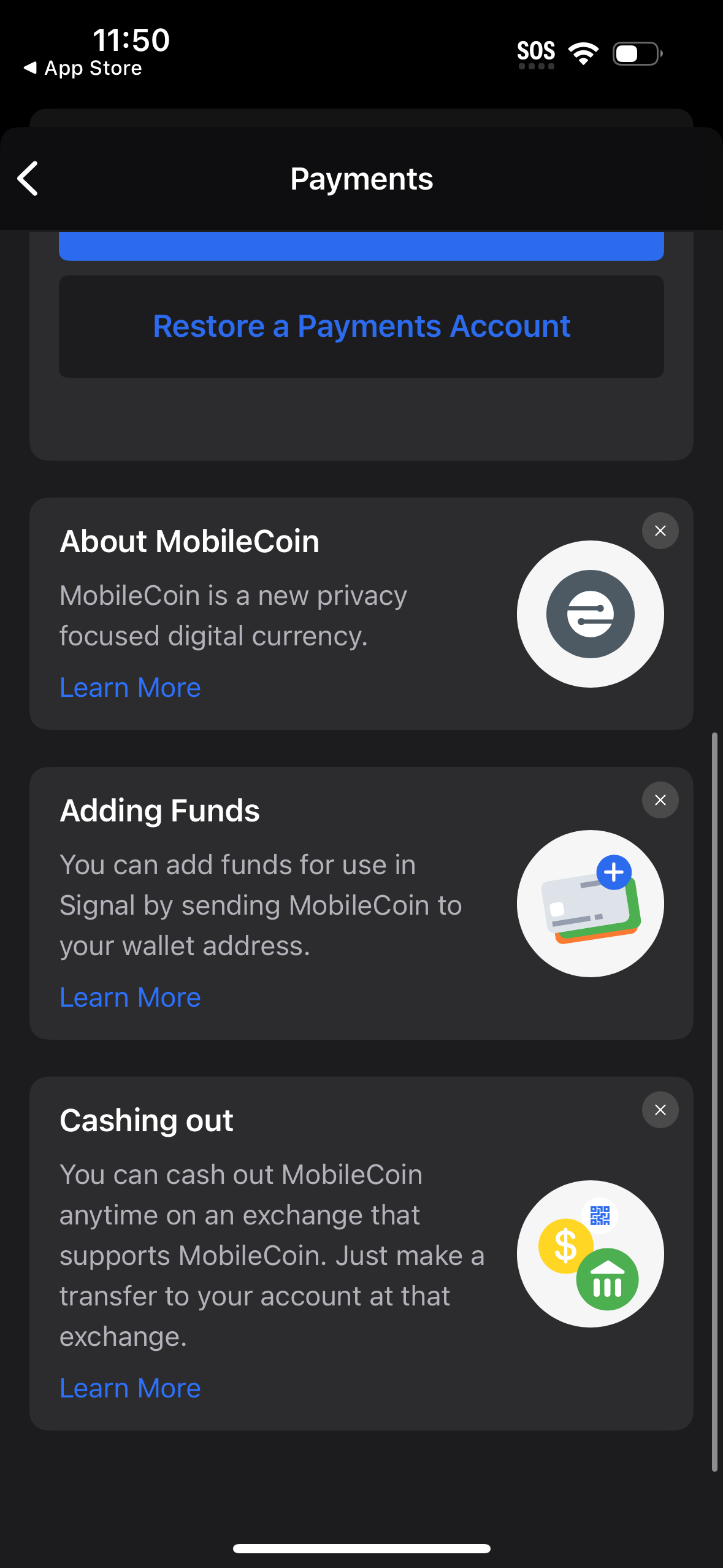The height and width of the screenshot is (1568, 723).
Task: Dismiss the Adding Funds card
Action: pyautogui.click(x=660, y=800)
